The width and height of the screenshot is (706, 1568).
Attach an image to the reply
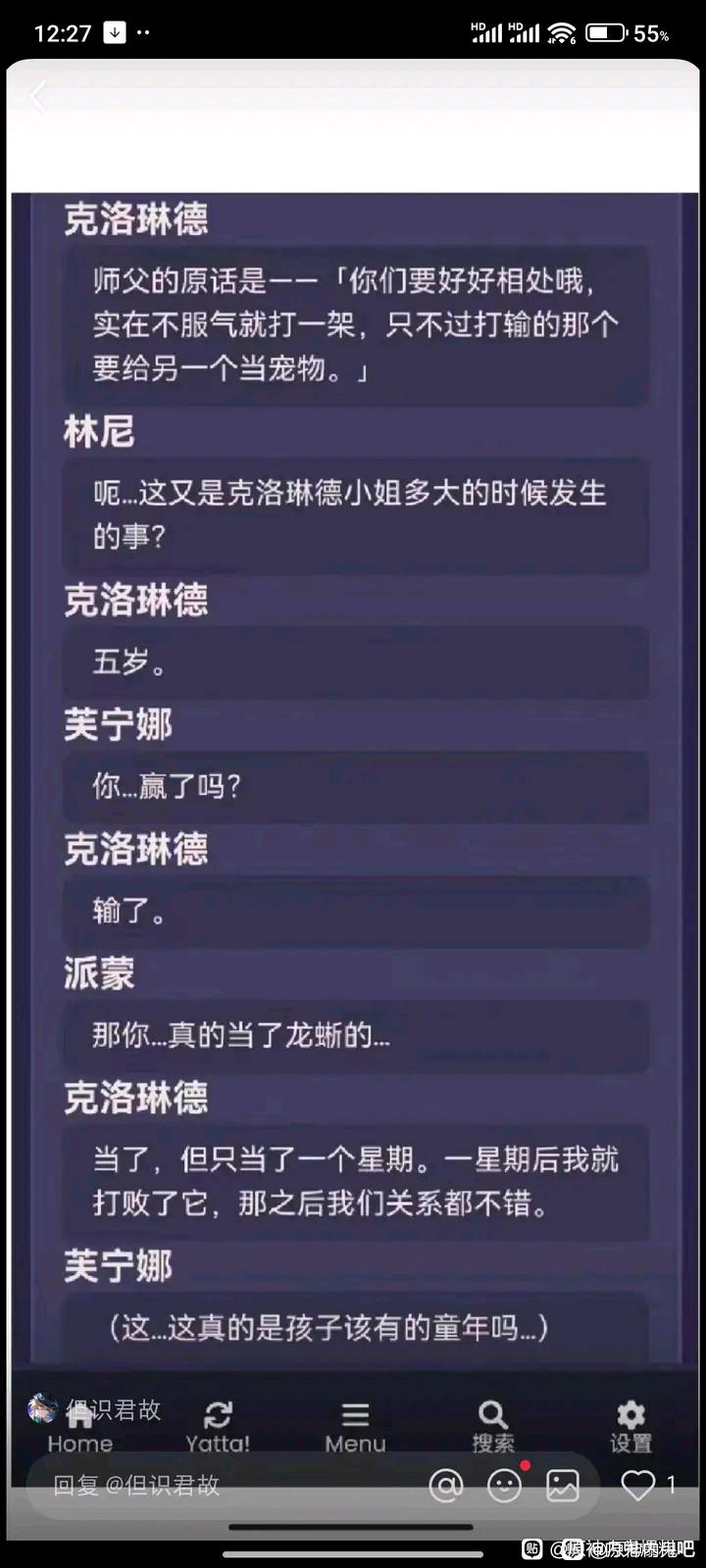[562, 1486]
